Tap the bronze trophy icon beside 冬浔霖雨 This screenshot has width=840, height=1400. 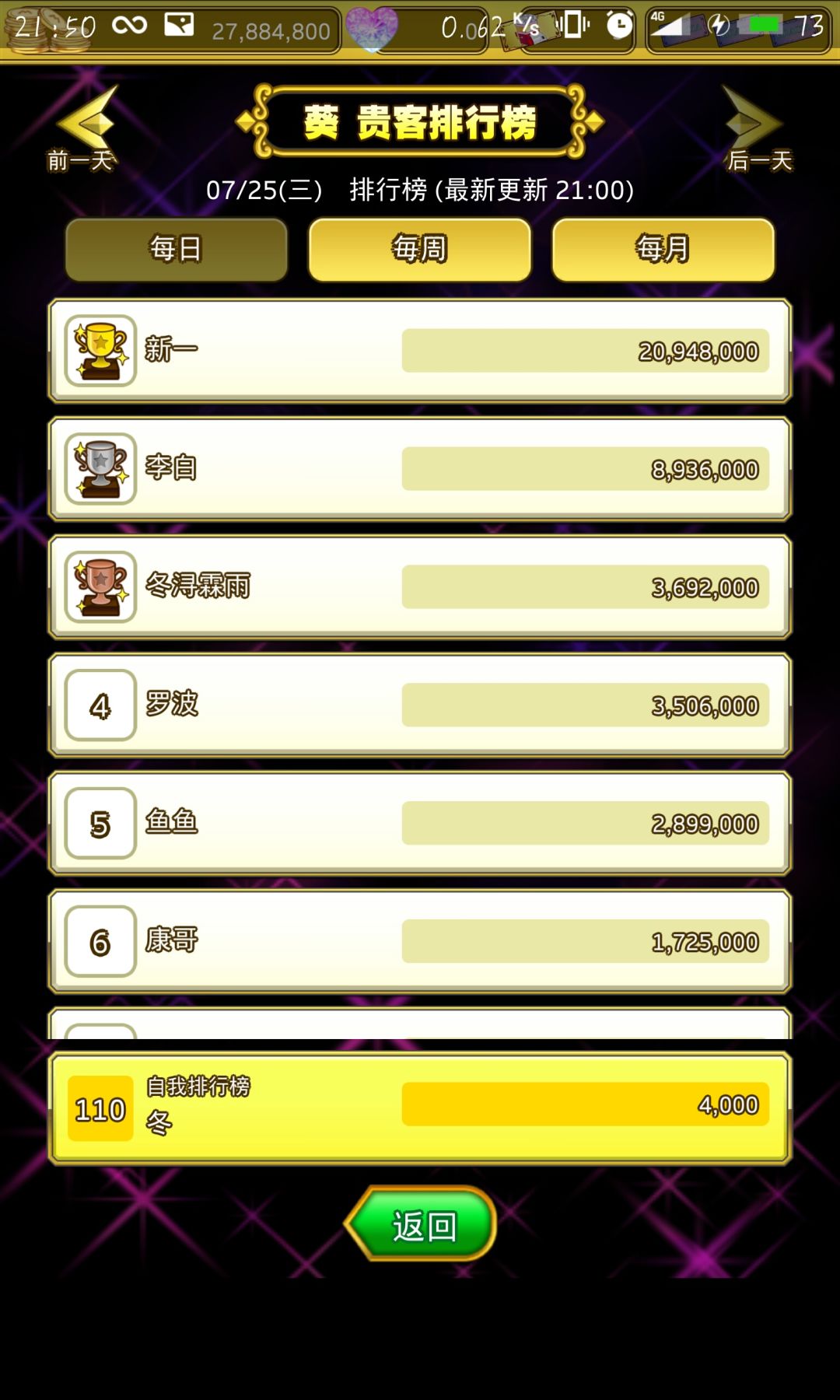coord(100,587)
